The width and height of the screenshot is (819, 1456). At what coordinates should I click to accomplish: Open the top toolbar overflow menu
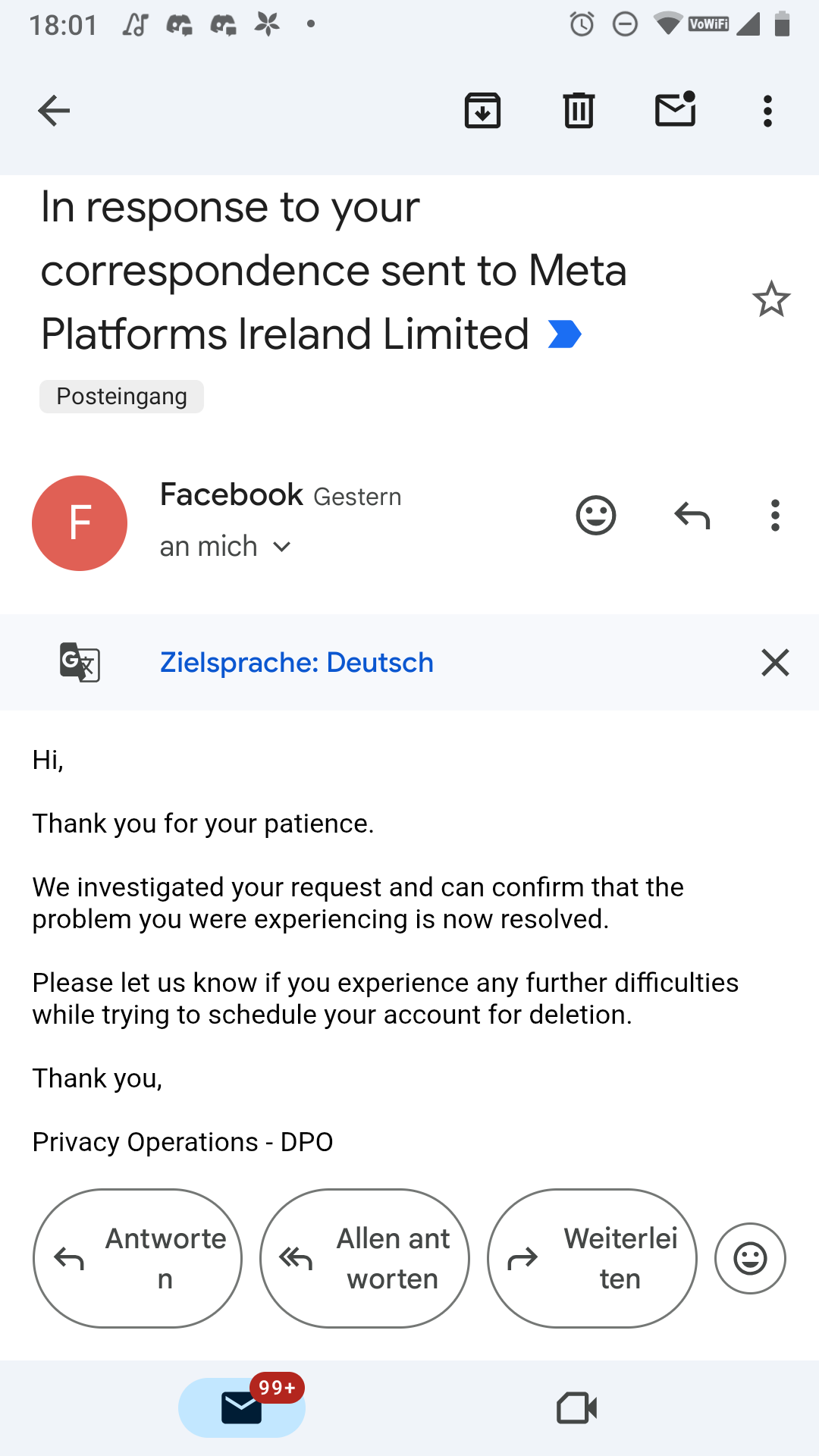coord(767,111)
